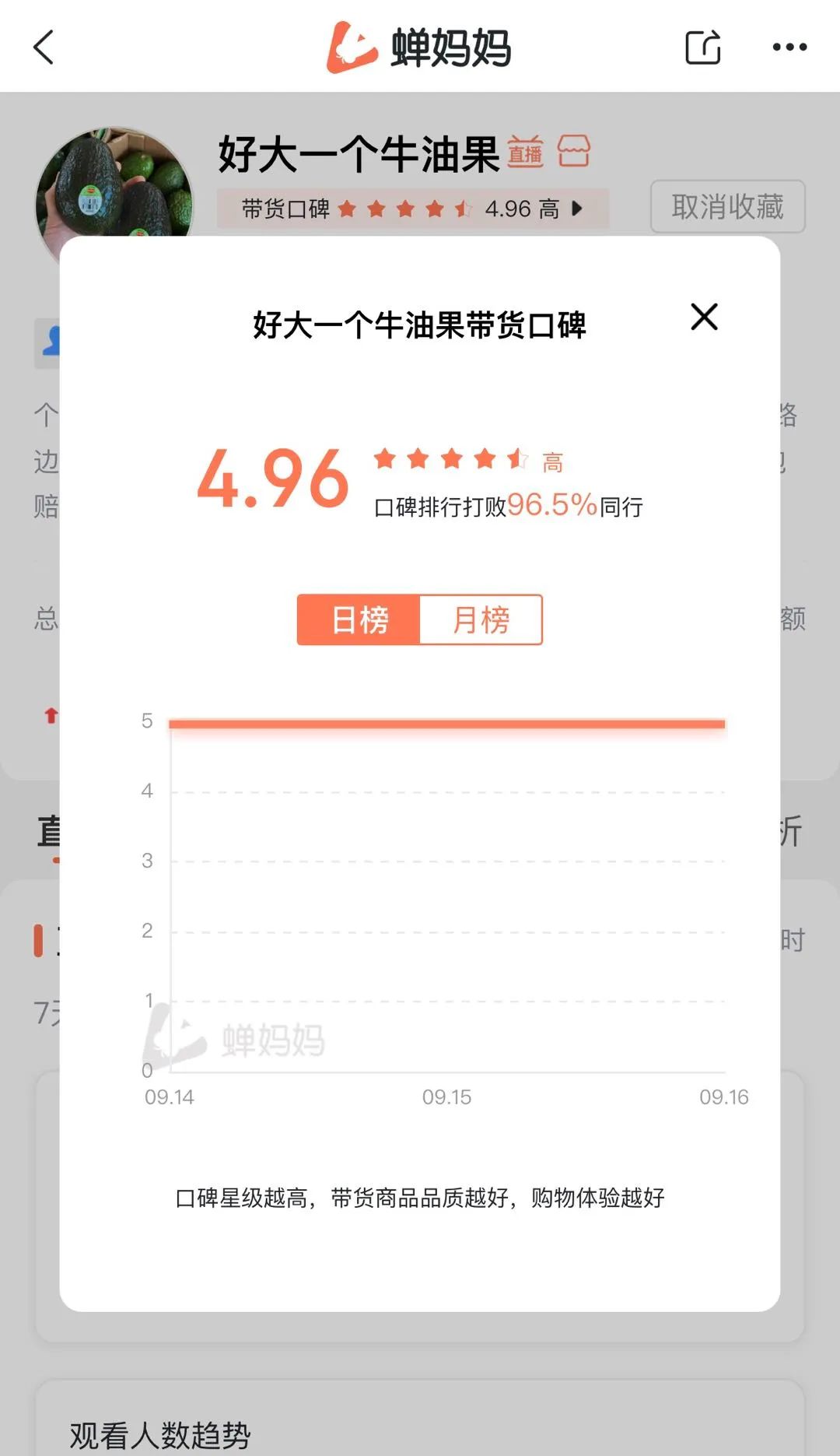This screenshot has height=1456, width=840.
Task: Tap the Chanmama logo in the header
Action: tap(420, 48)
